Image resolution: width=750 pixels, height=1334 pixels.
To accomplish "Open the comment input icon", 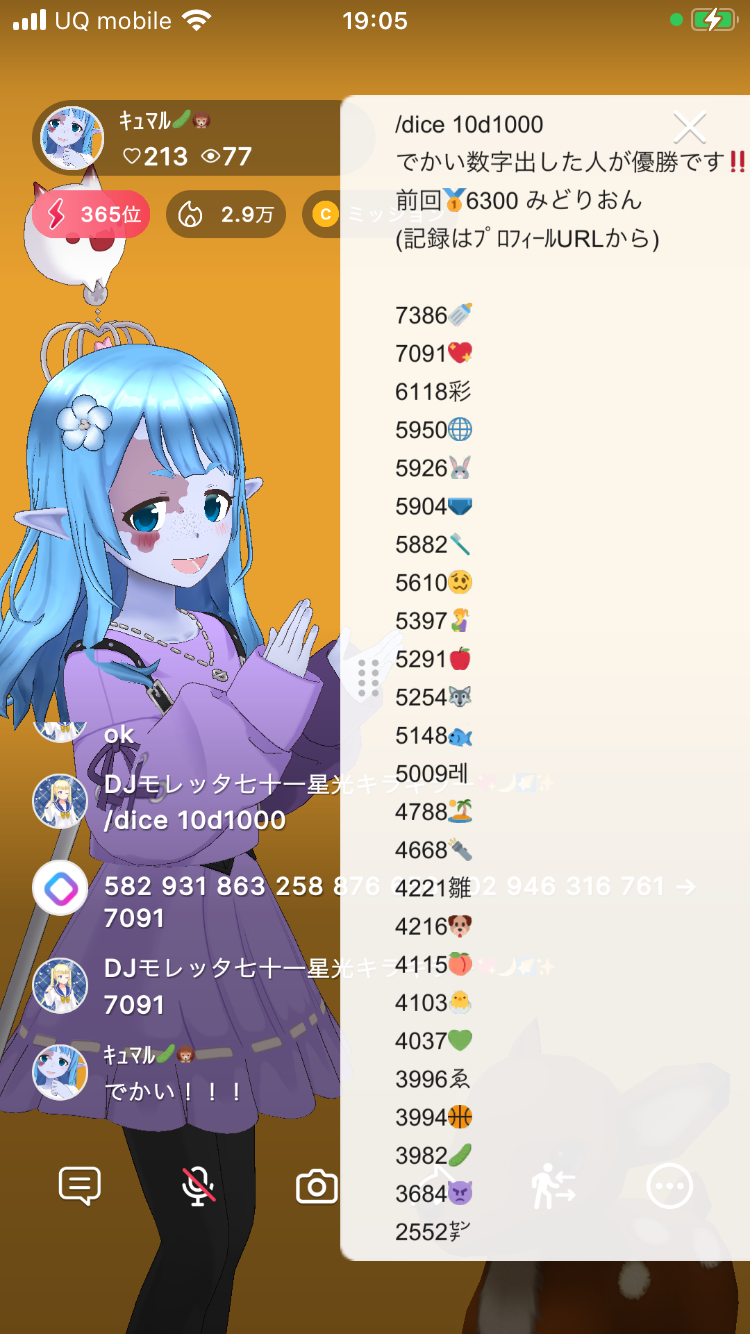I will click(80, 1186).
